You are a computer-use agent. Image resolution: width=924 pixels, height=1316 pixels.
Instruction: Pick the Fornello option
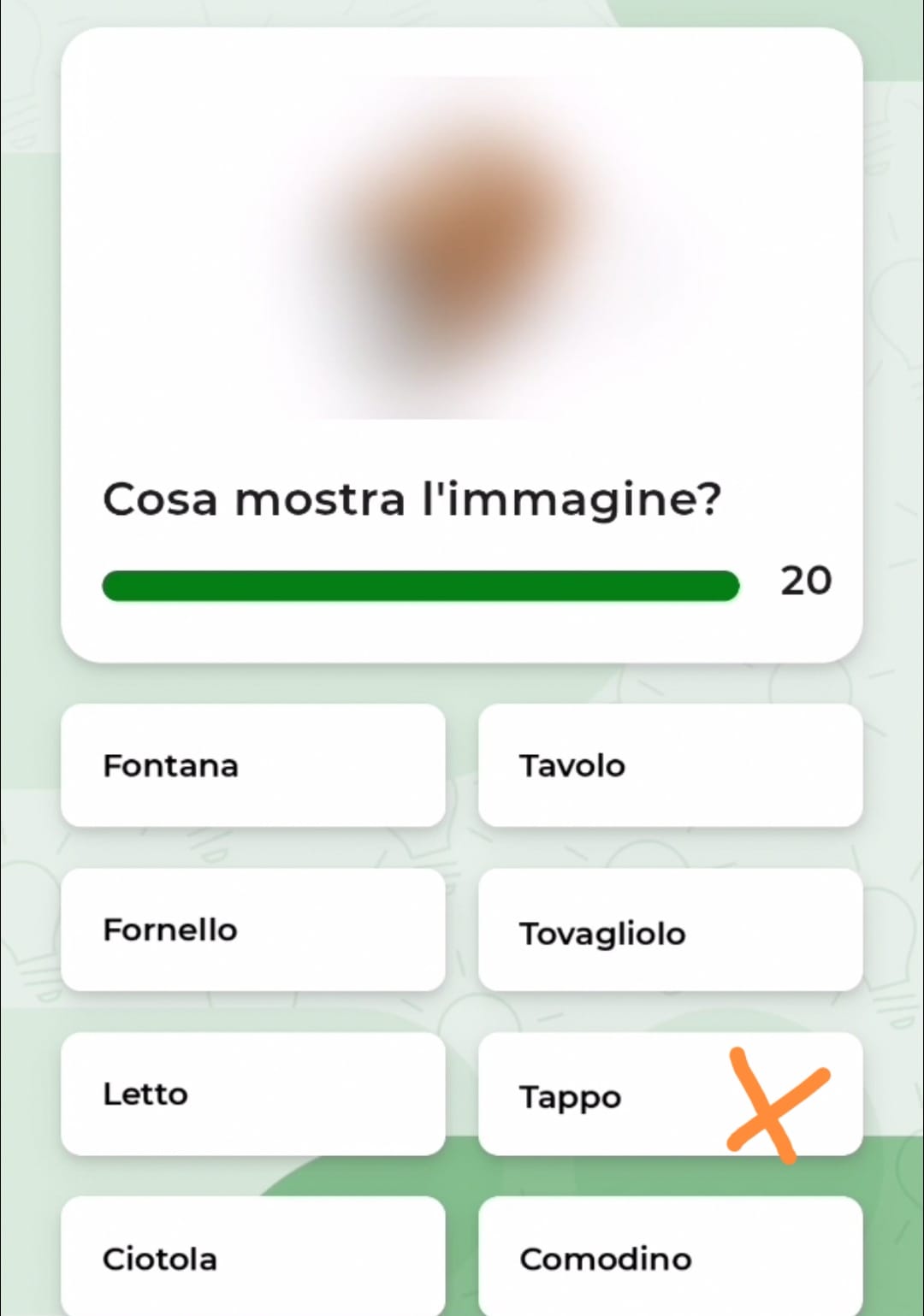252,929
